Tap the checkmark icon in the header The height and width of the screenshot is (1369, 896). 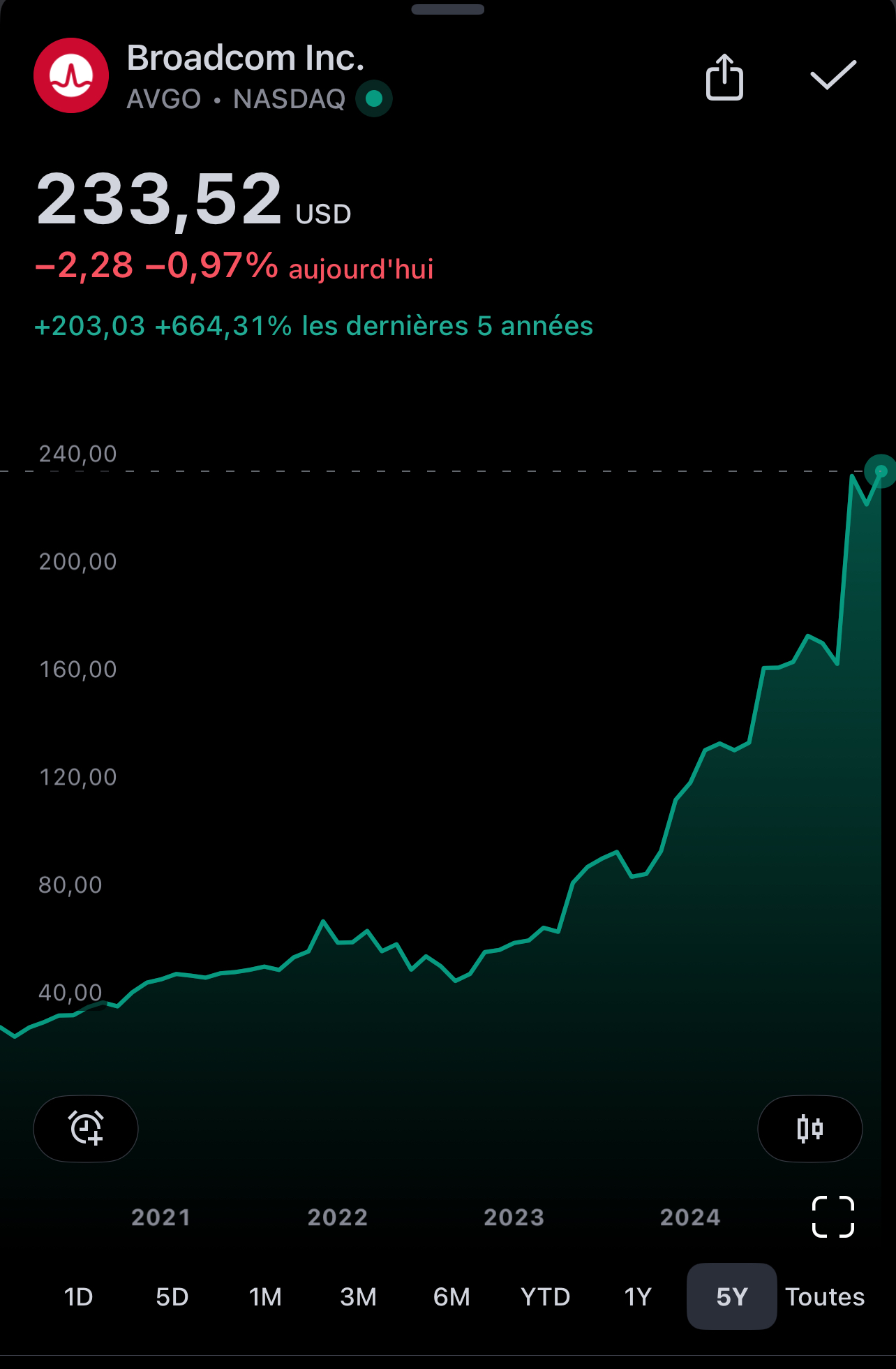coord(832,75)
